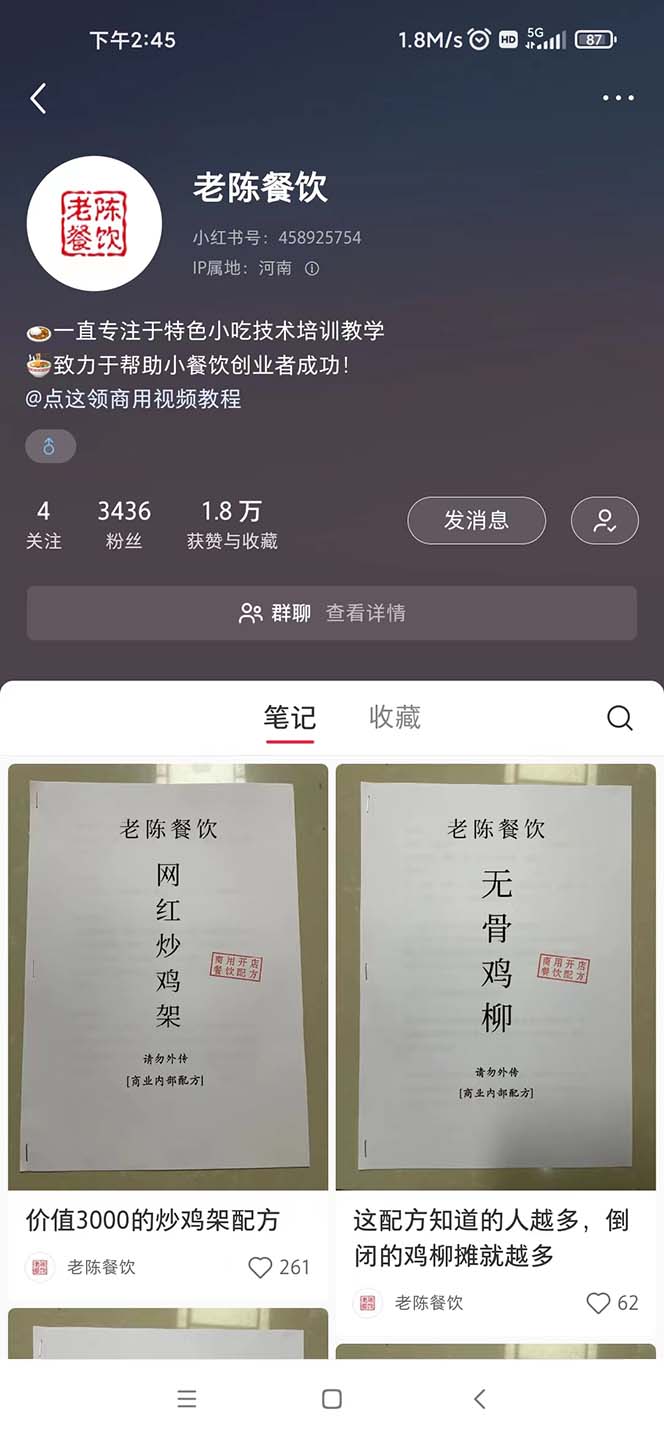View the 粉丝 followers list
Screen dimensions: 664x1439
coord(124,524)
